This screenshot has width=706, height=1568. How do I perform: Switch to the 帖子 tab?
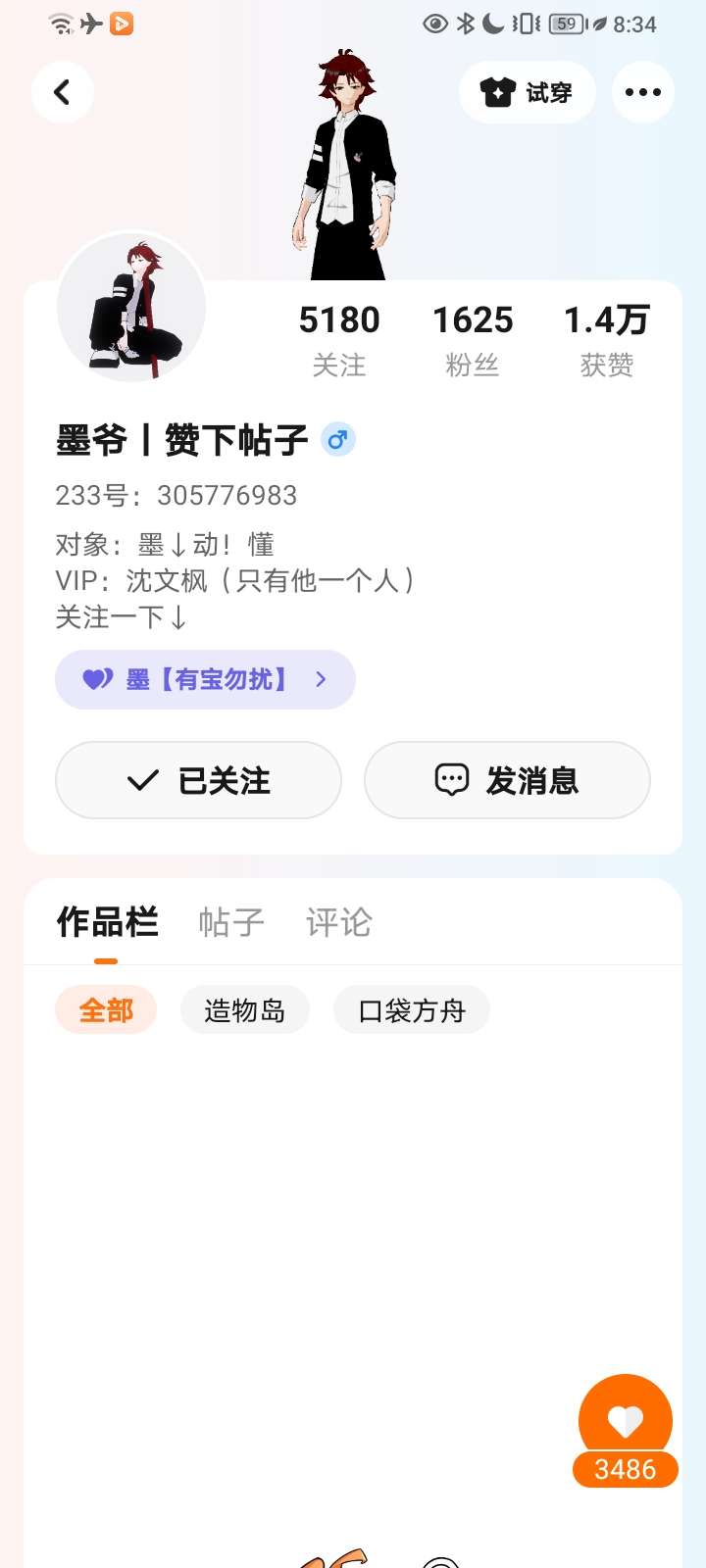tap(231, 922)
